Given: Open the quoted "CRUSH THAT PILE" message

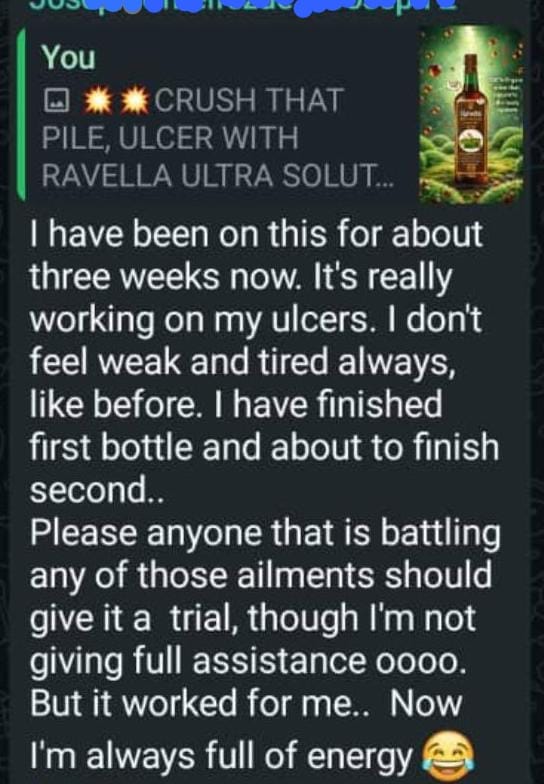Looking at the screenshot, I should coord(270,115).
